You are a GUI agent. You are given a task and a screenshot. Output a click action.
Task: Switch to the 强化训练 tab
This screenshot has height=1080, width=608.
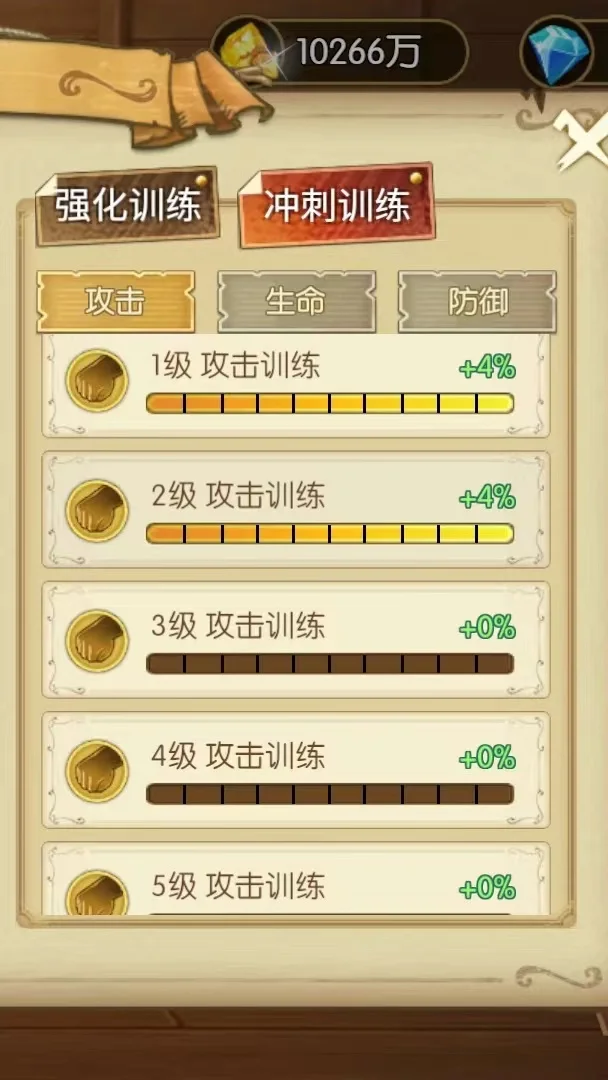pyautogui.click(x=127, y=205)
